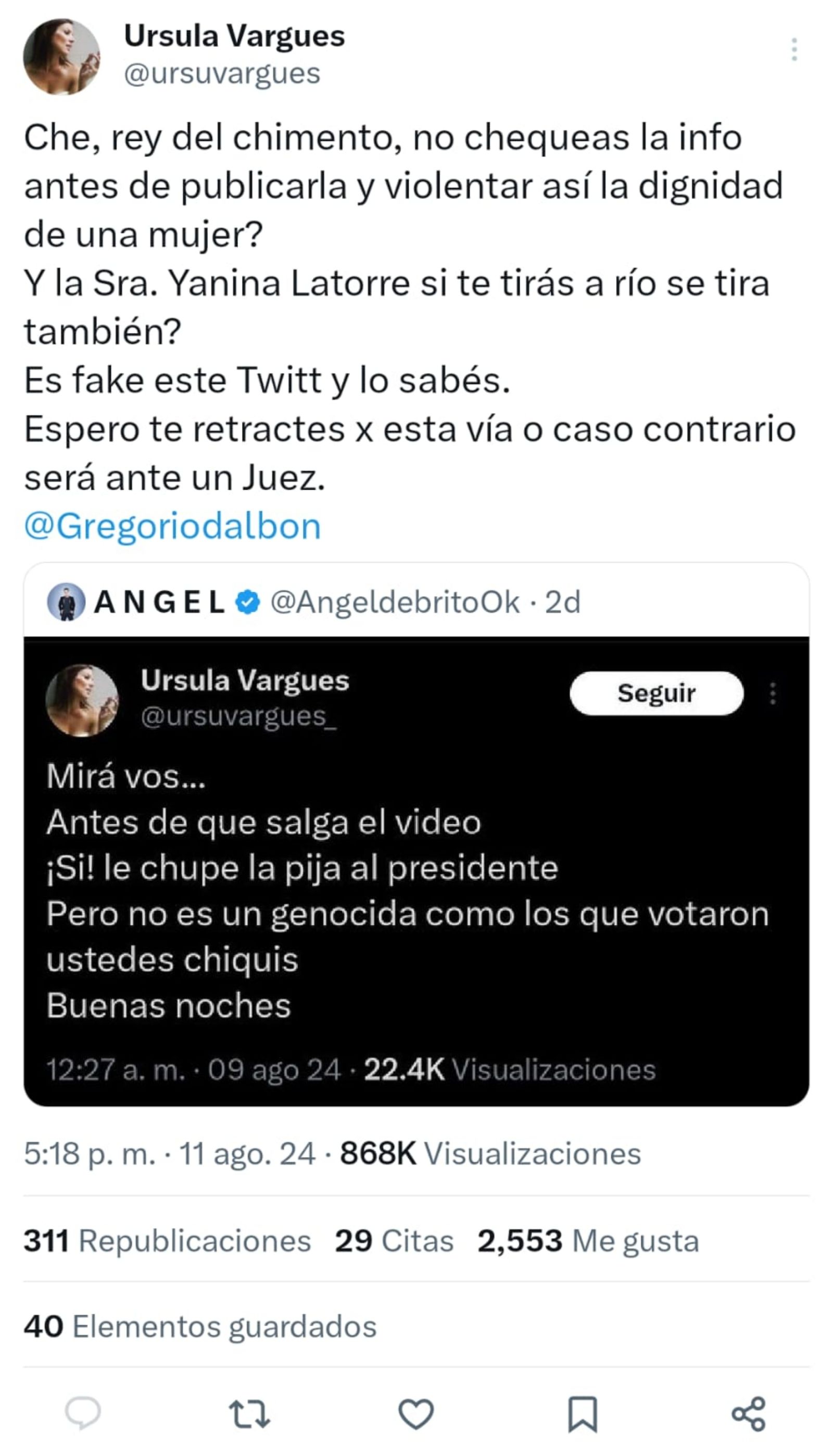The height and width of the screenshot is (1456, 833).
Task: Open Ursula Vargues' profile picture
Action: [x=61, y=57]
